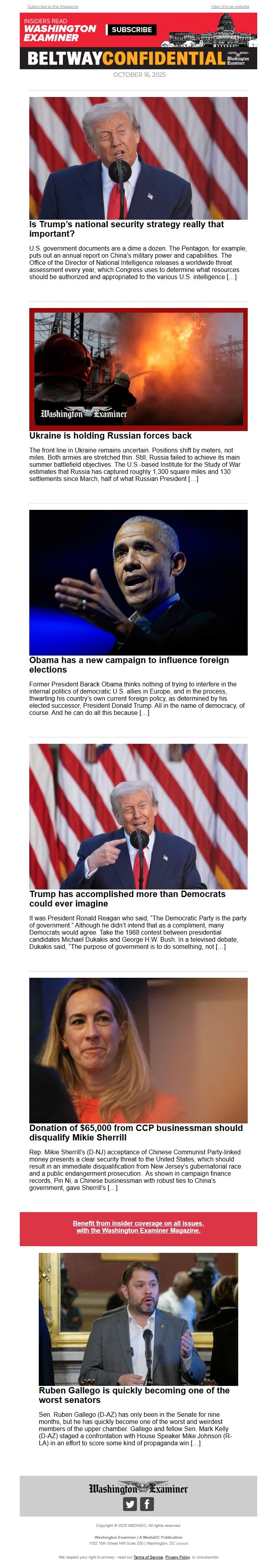Read Ukraine is holding Russian forces back
277x1568 pixels.
(x=110, y=436)
